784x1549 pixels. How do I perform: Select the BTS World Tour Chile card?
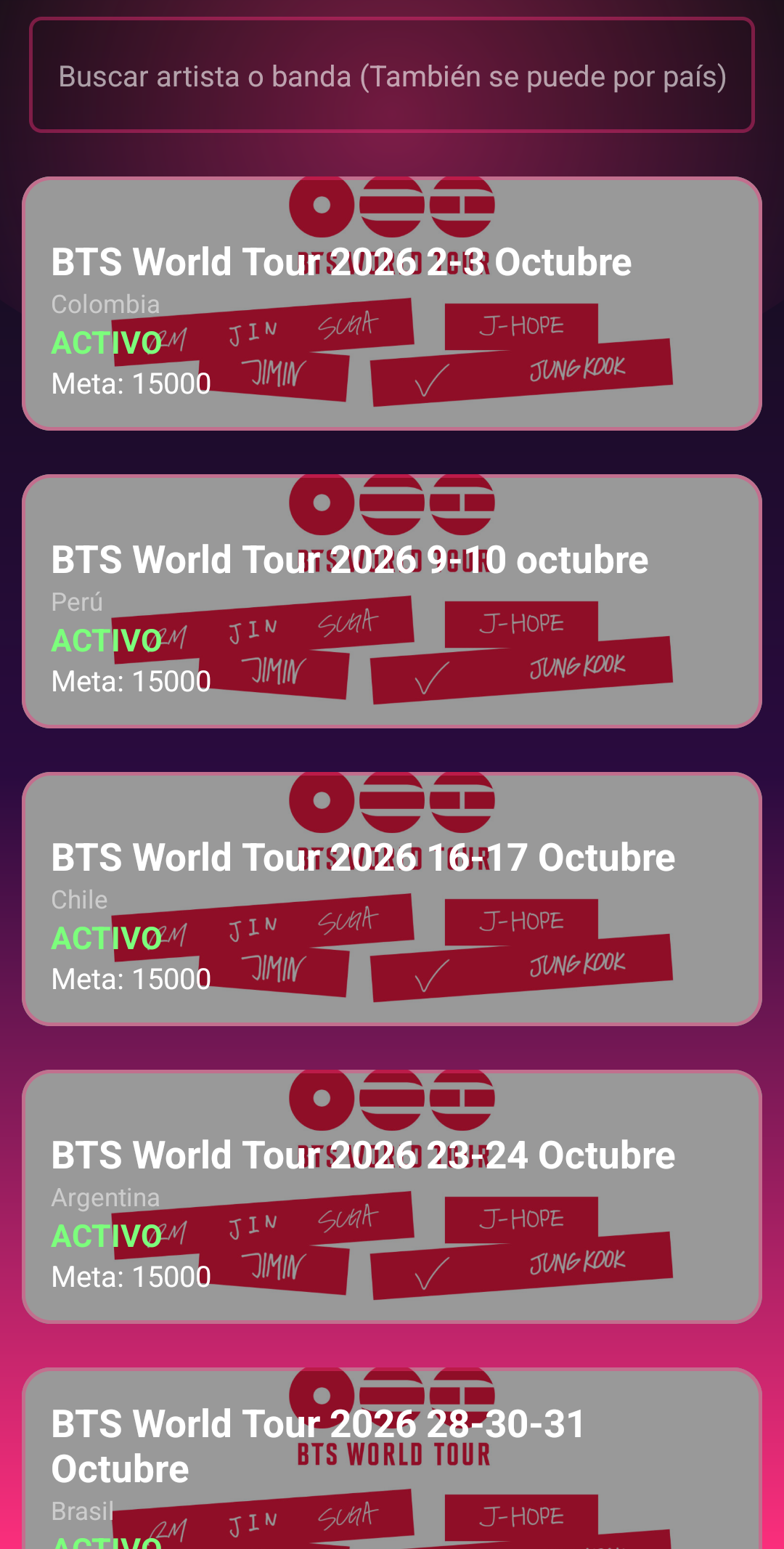tap(392, 899)
